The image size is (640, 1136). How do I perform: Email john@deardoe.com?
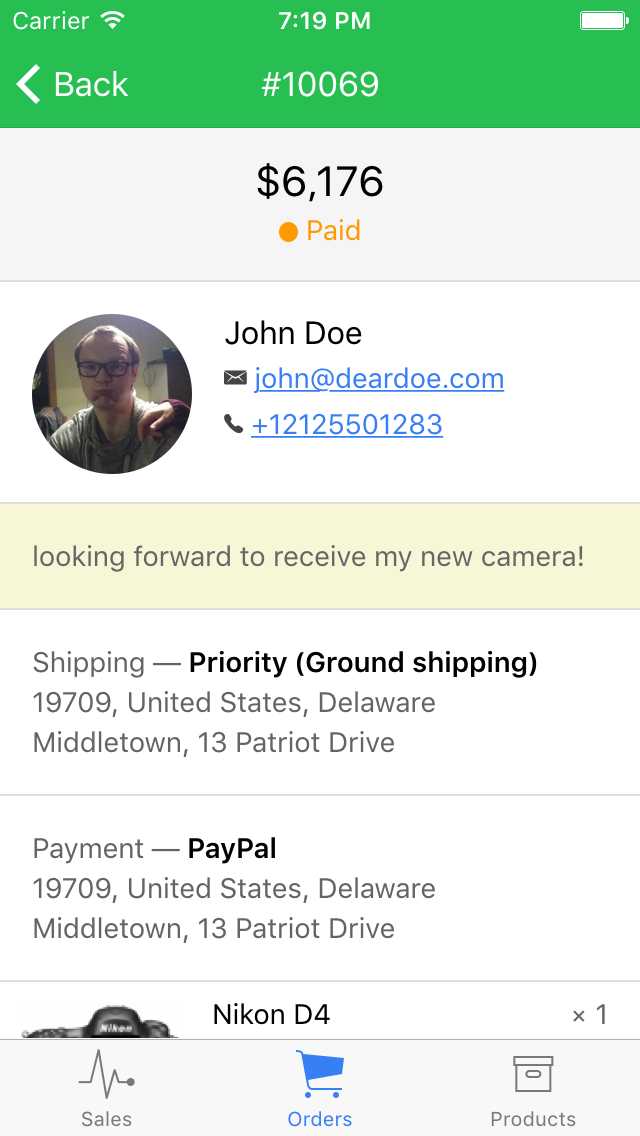tap(378, 378)
